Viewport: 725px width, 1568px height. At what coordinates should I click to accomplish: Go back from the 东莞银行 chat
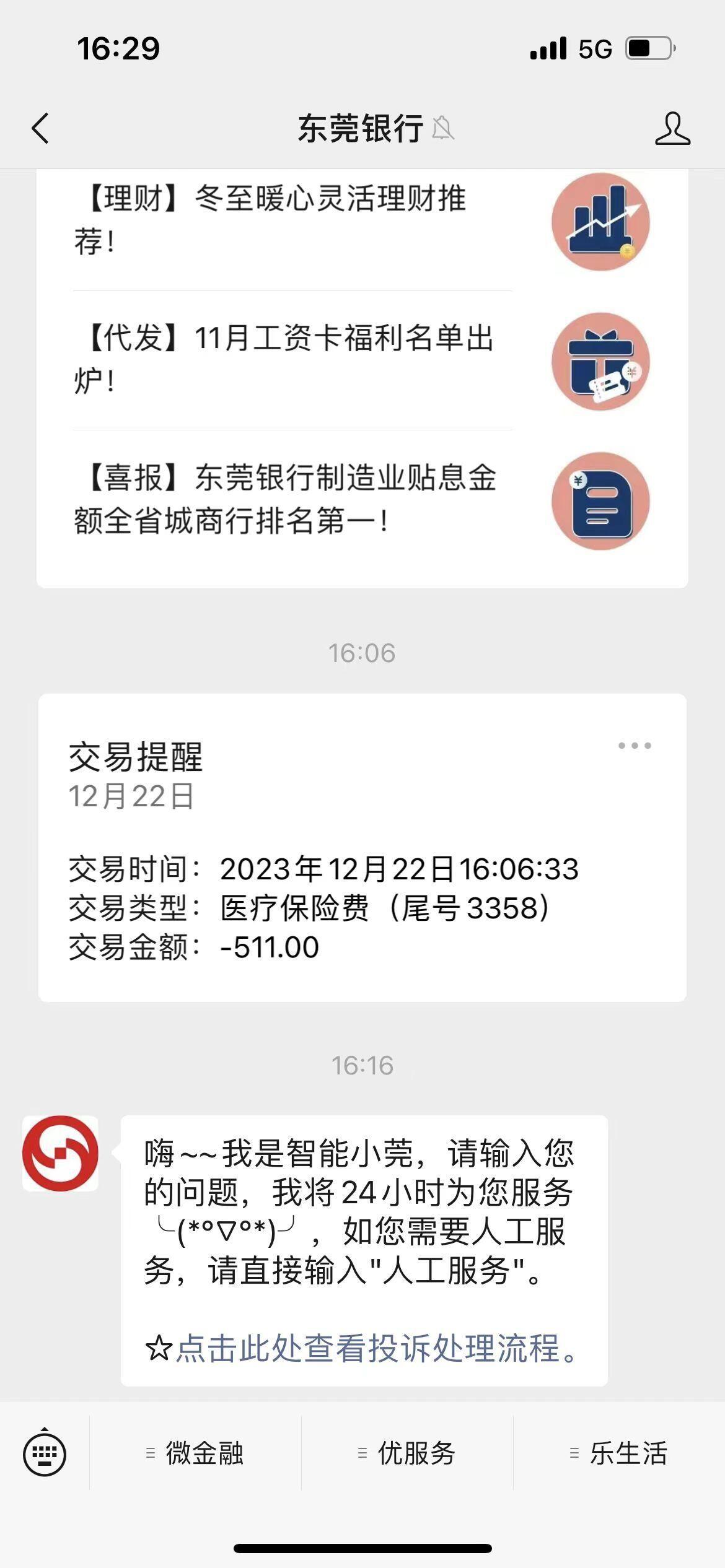point(40,129)
